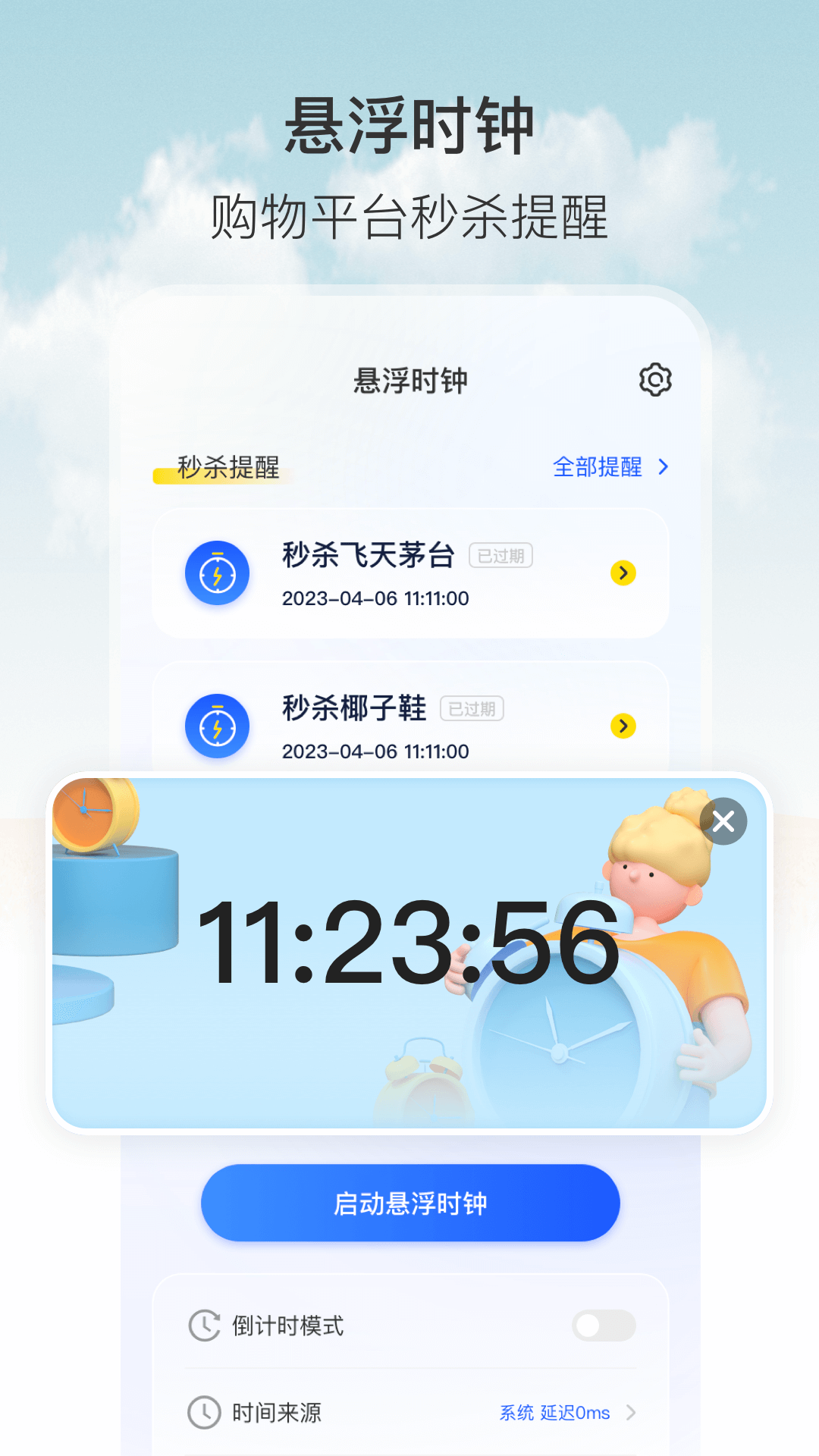Tap the yellow arrow on the 秒杀椰子鞋 reminder

[x=623, y=726]
